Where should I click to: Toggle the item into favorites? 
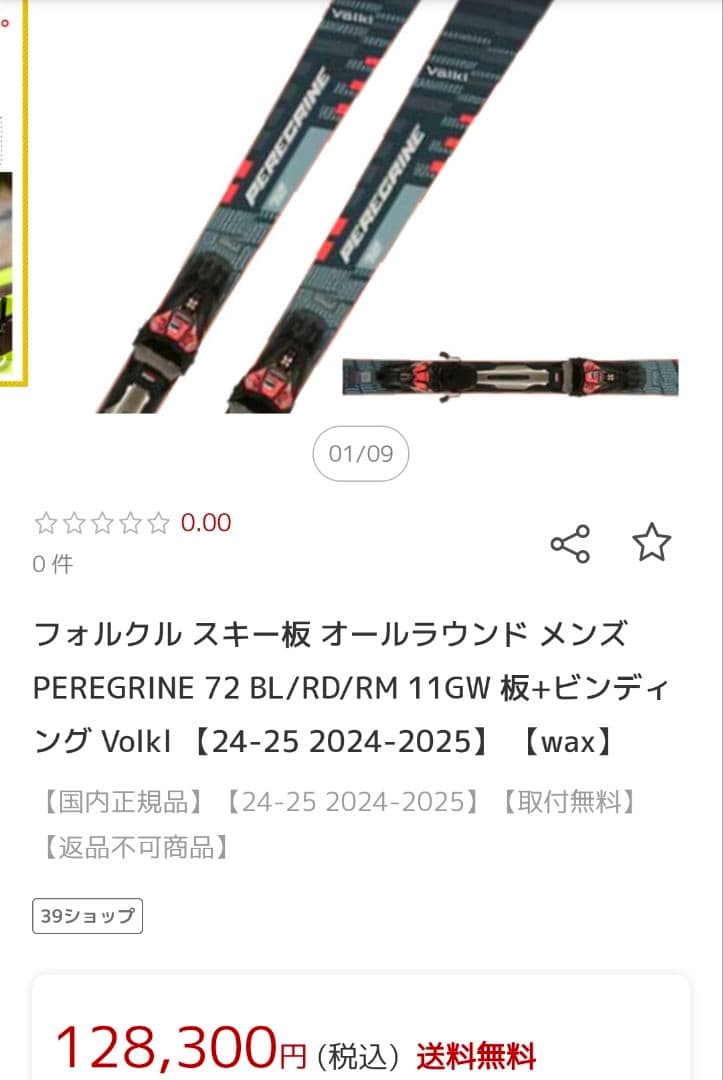point(651,543)
